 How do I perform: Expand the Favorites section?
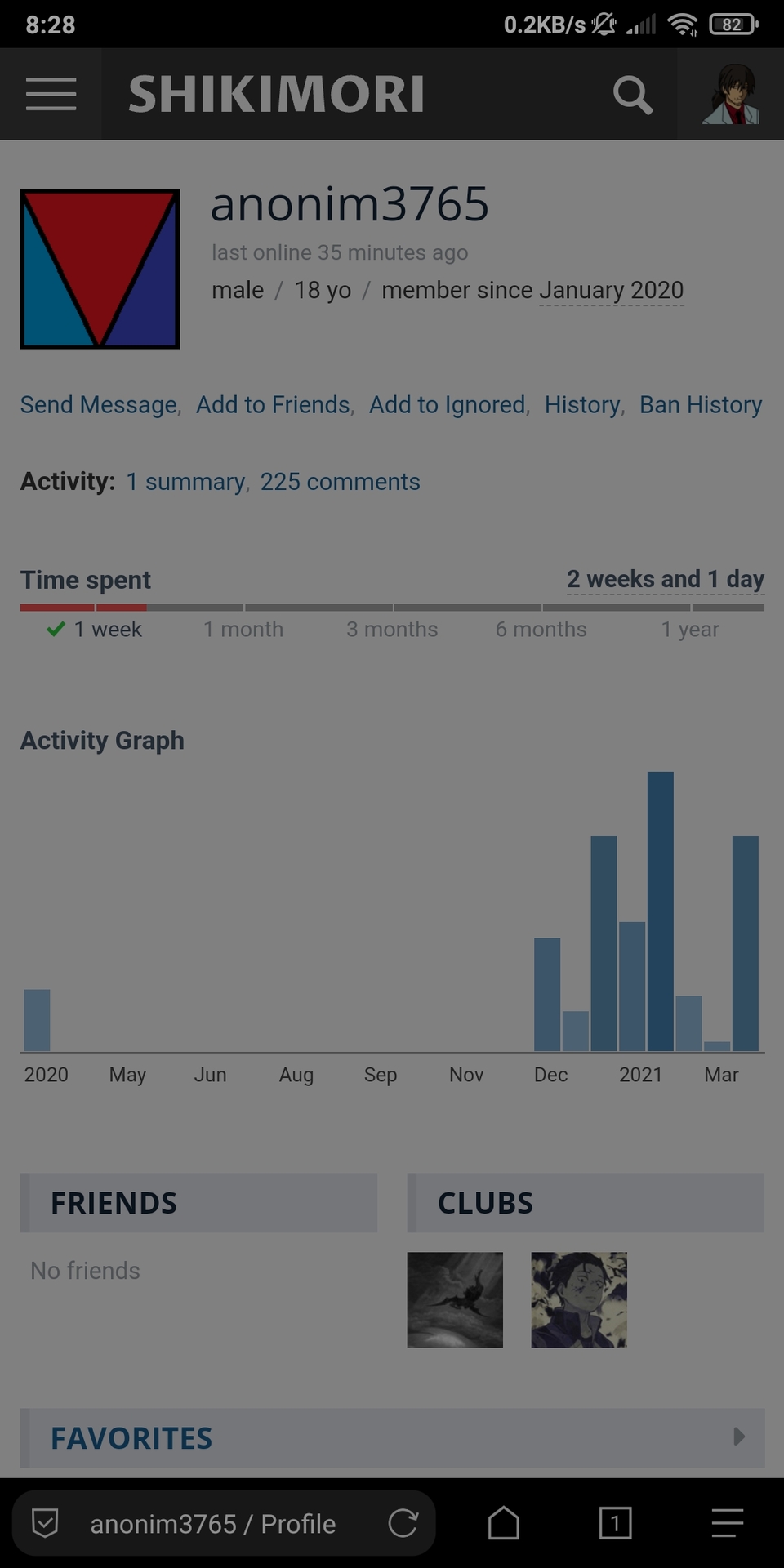pyautogui.click(x=738, y=1437)
